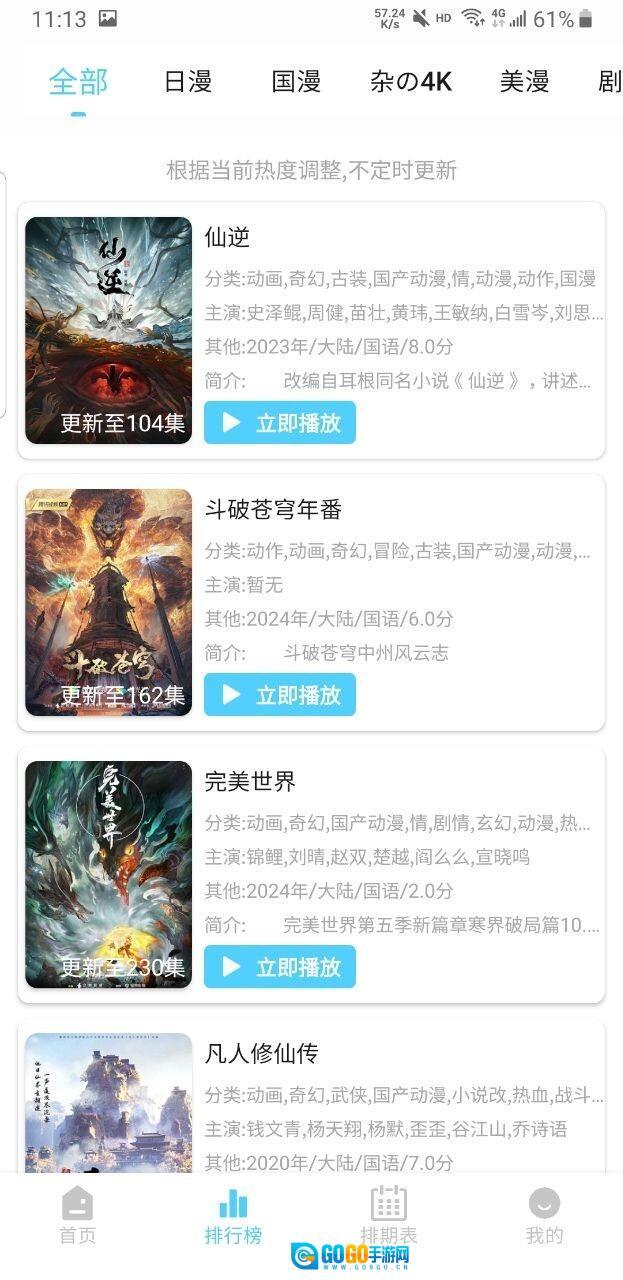Start playing 完美世界
The height and width of the screenshot is (1280, 623).
[x=280, y=967]
